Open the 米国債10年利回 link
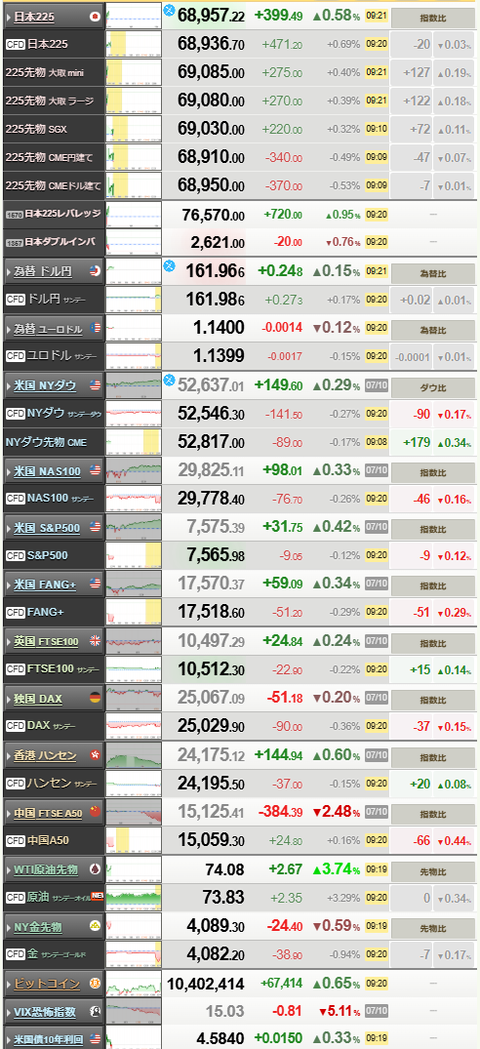Image resolution: width=480 pixels, height=1049 pixels. coord(49,1039)
